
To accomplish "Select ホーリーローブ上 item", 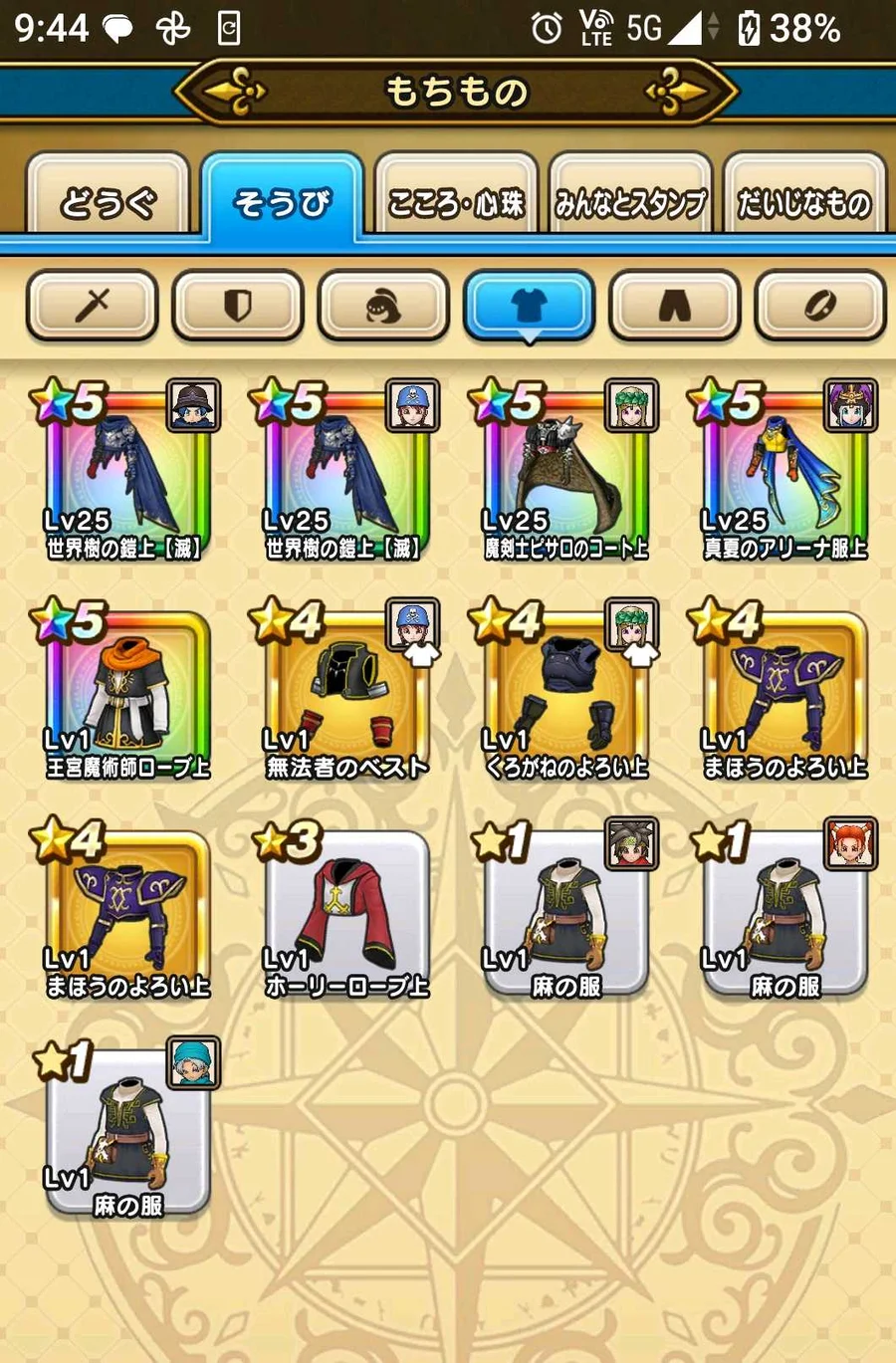I will click(x=346, y=911).
